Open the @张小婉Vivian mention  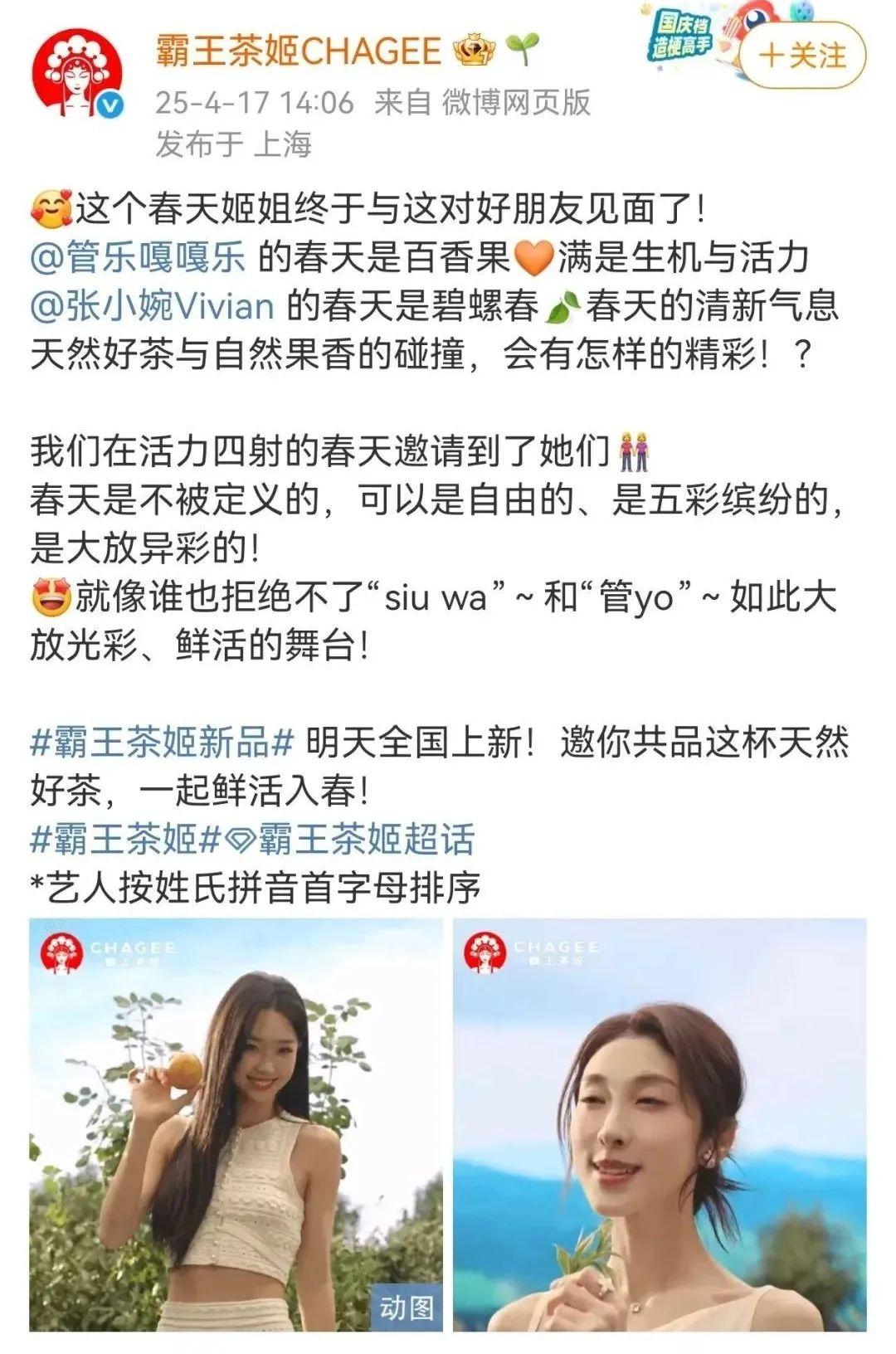(x=152, y=306)
